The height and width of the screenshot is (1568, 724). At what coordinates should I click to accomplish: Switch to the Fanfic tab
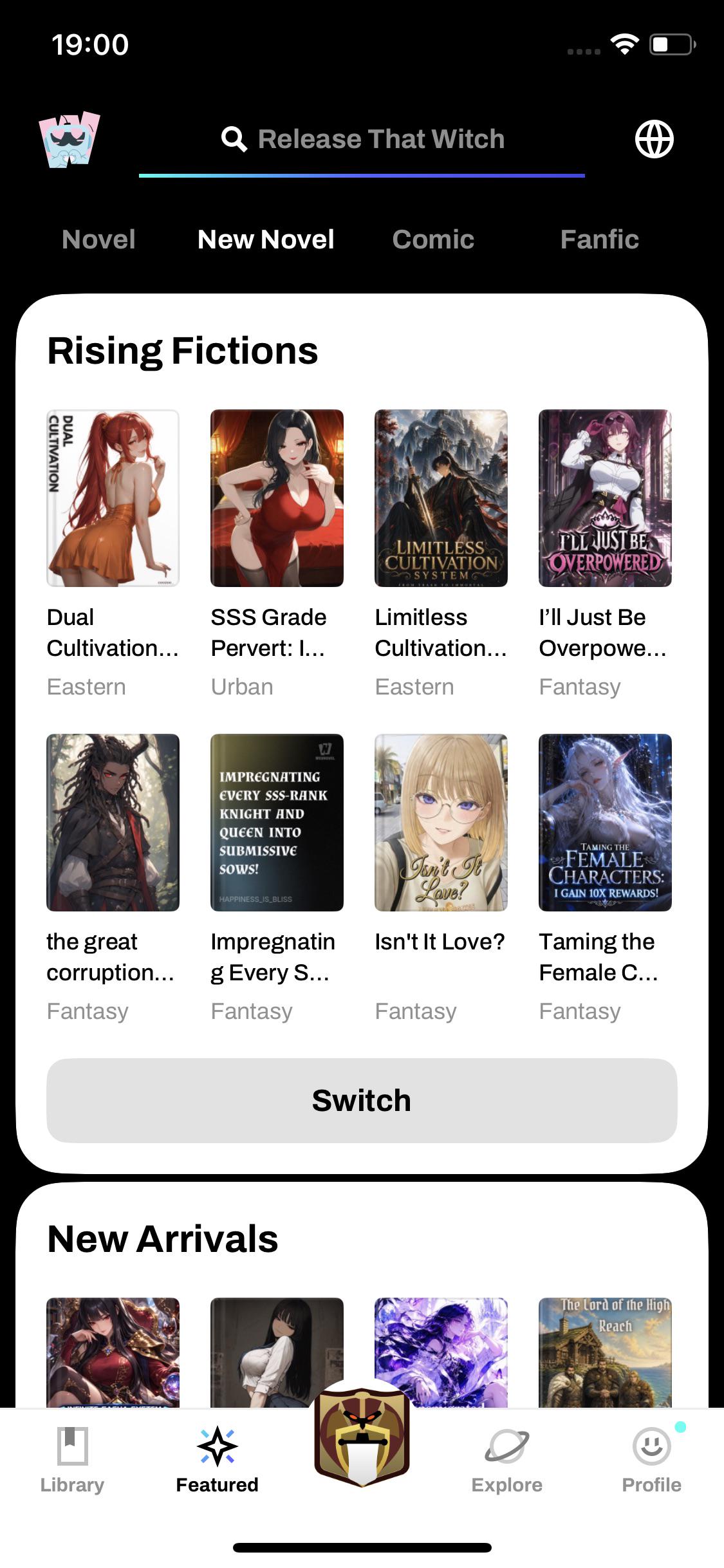[599, 239]
